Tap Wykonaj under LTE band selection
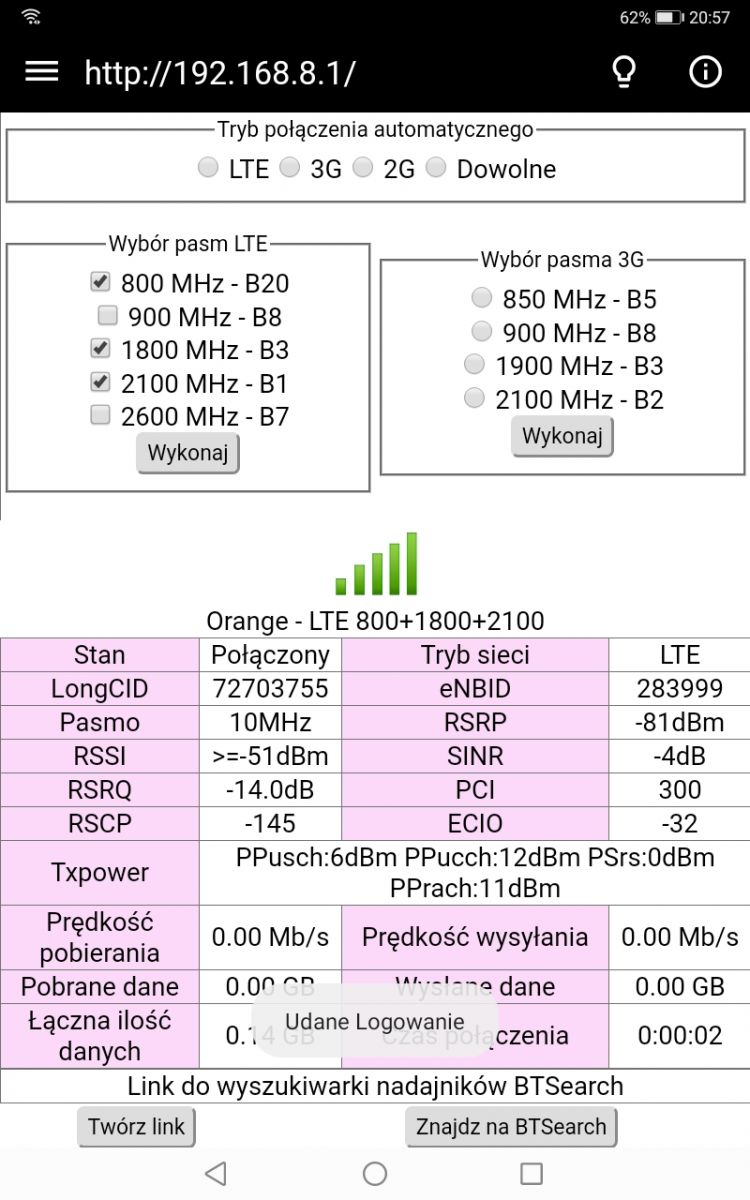 tap(188, 453)
